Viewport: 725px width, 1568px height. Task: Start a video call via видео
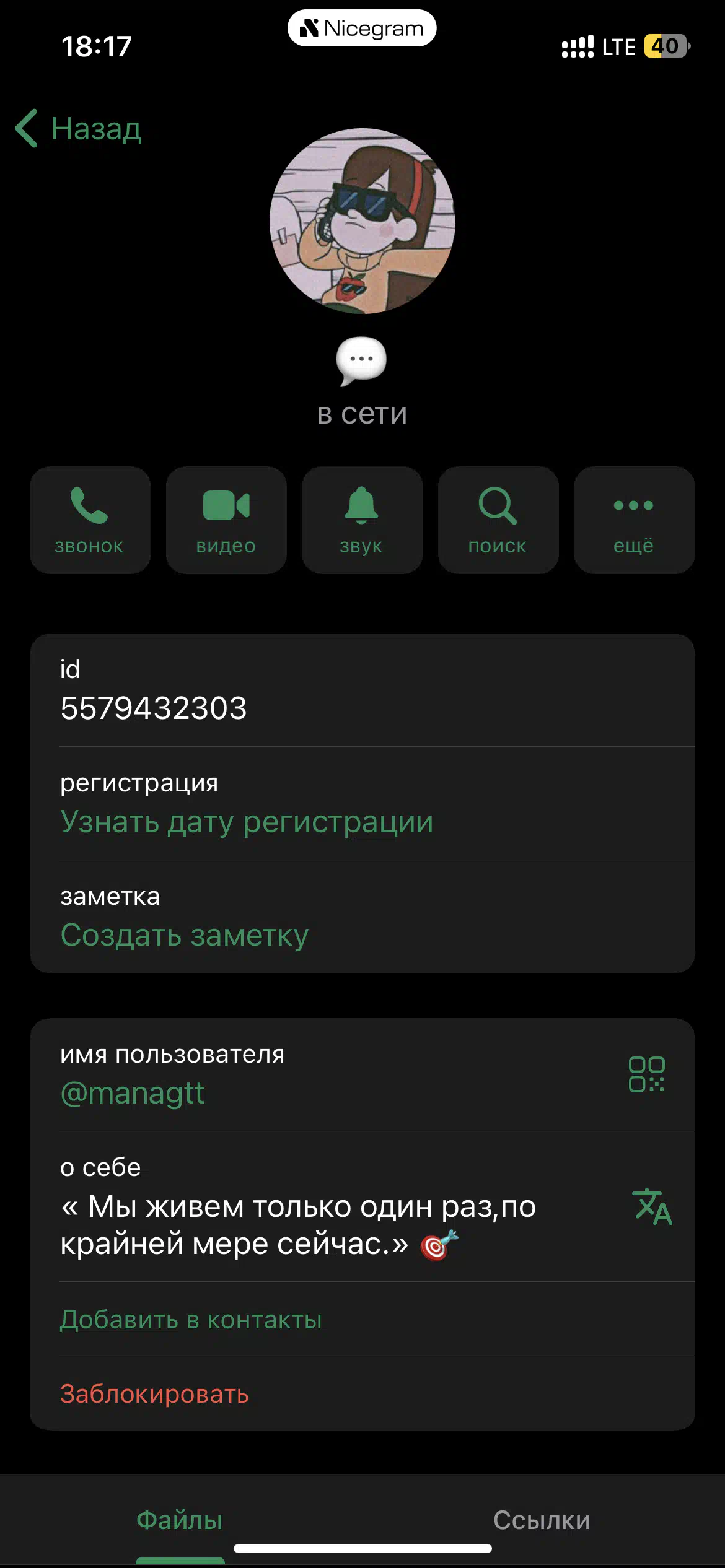coord(226,520)
